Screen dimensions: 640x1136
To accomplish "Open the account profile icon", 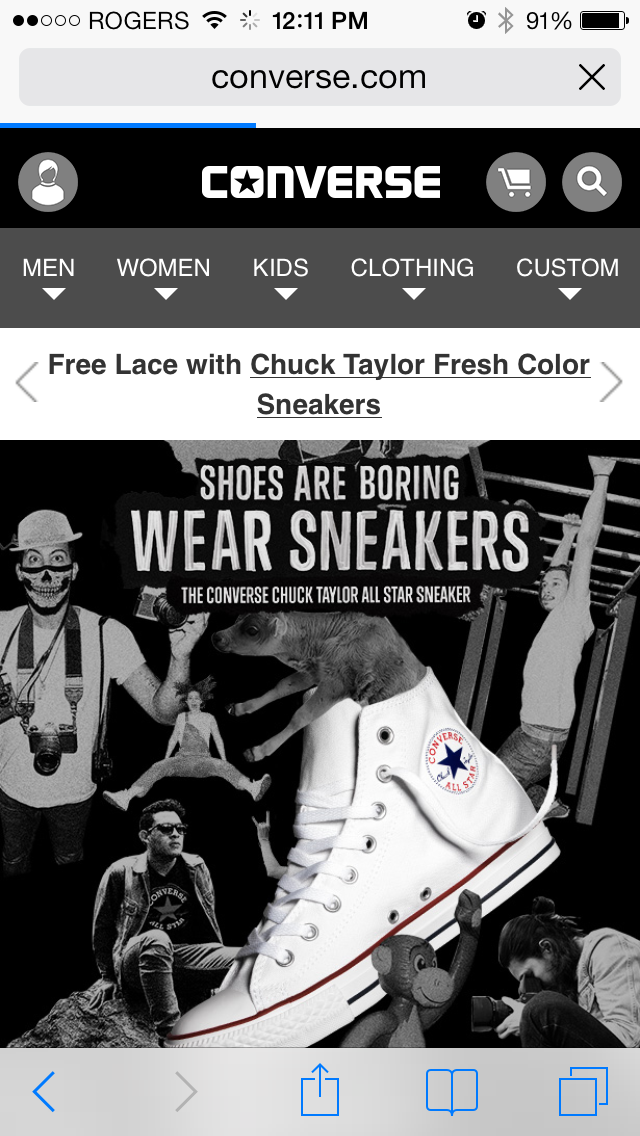I will point(48,182).
